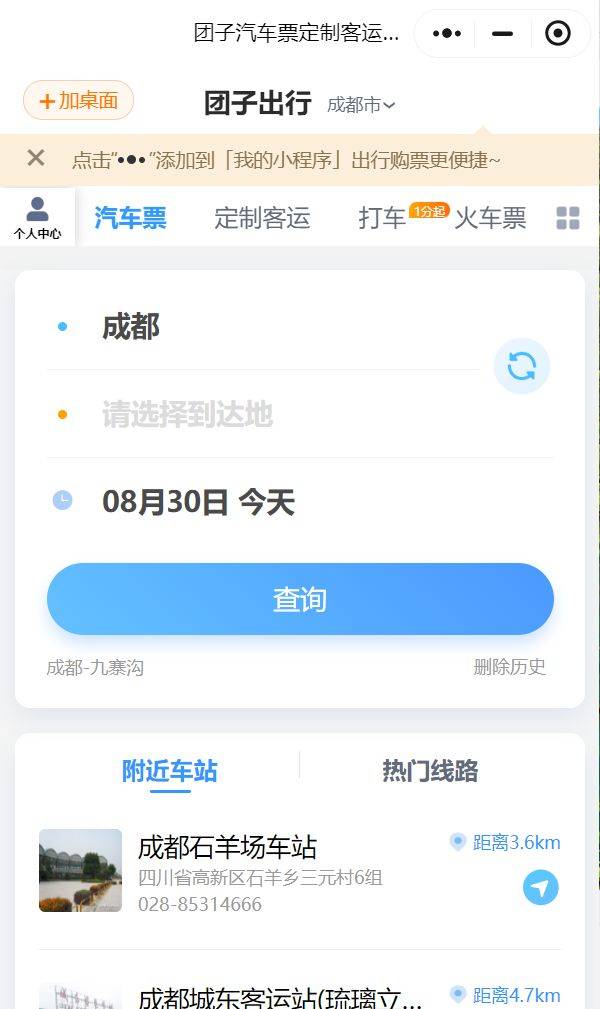Select a destination in 请选择到达地
The image size is (600, 1009).
click(x=187, y=414)
